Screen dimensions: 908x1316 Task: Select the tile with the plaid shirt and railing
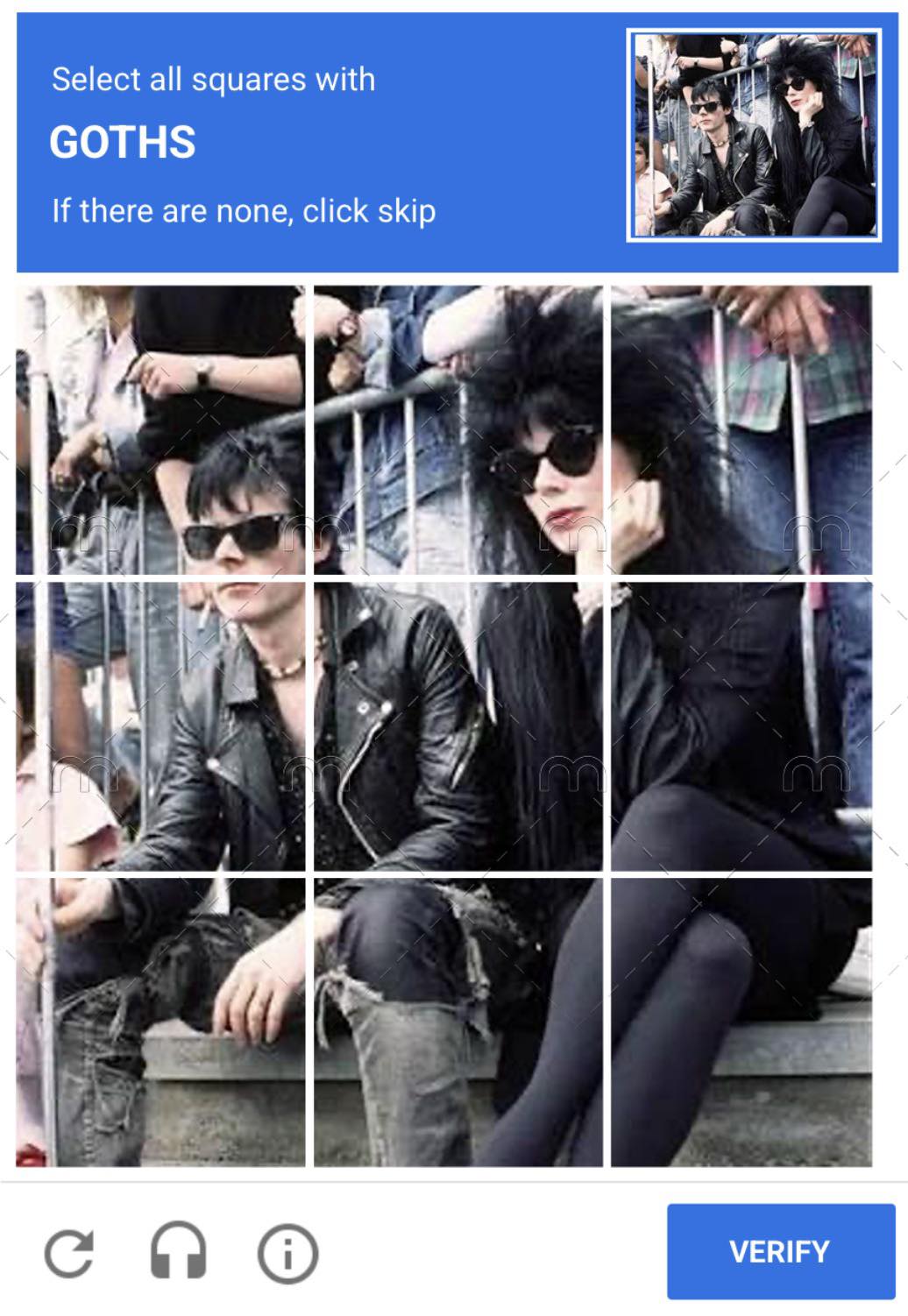[x=741, y=430]
